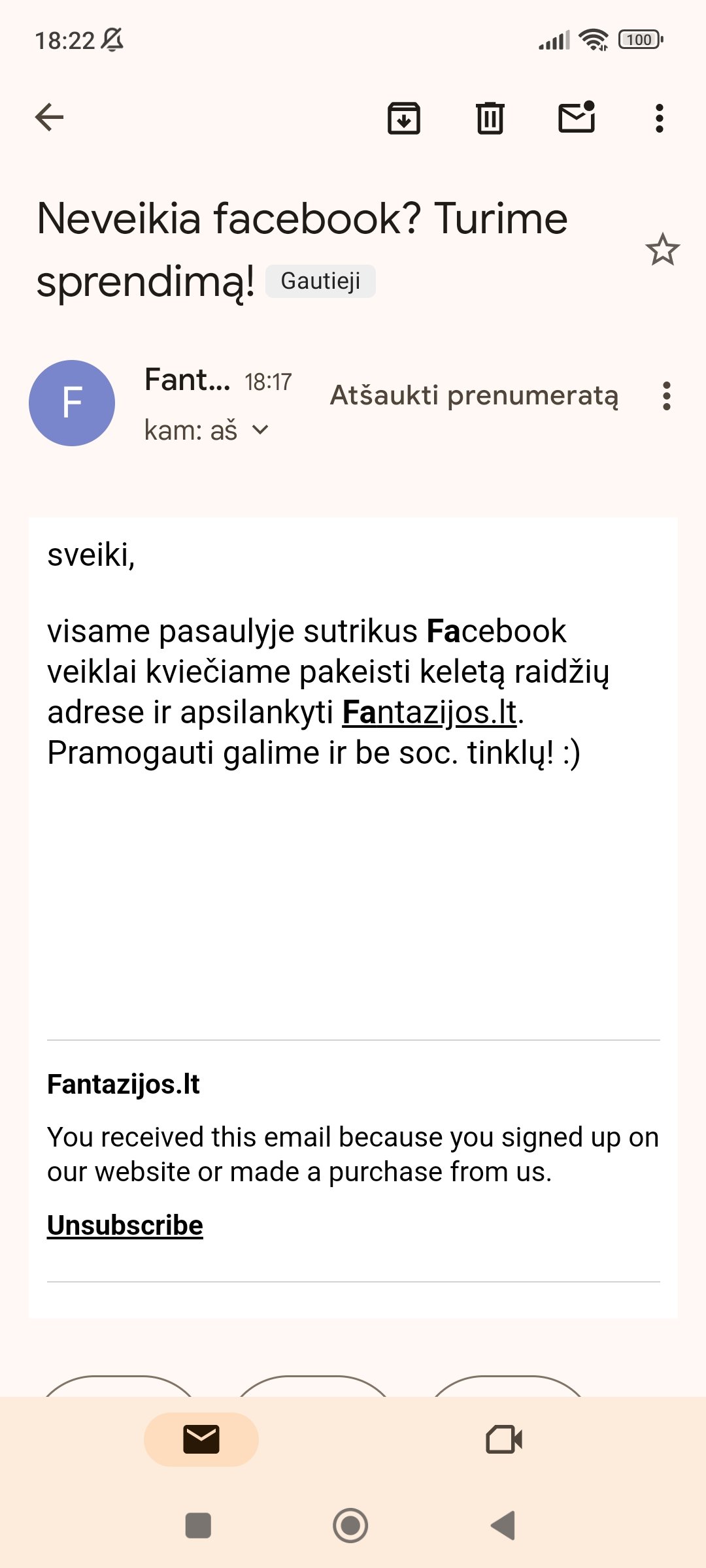Mark this email as unread

click(577, 117)
